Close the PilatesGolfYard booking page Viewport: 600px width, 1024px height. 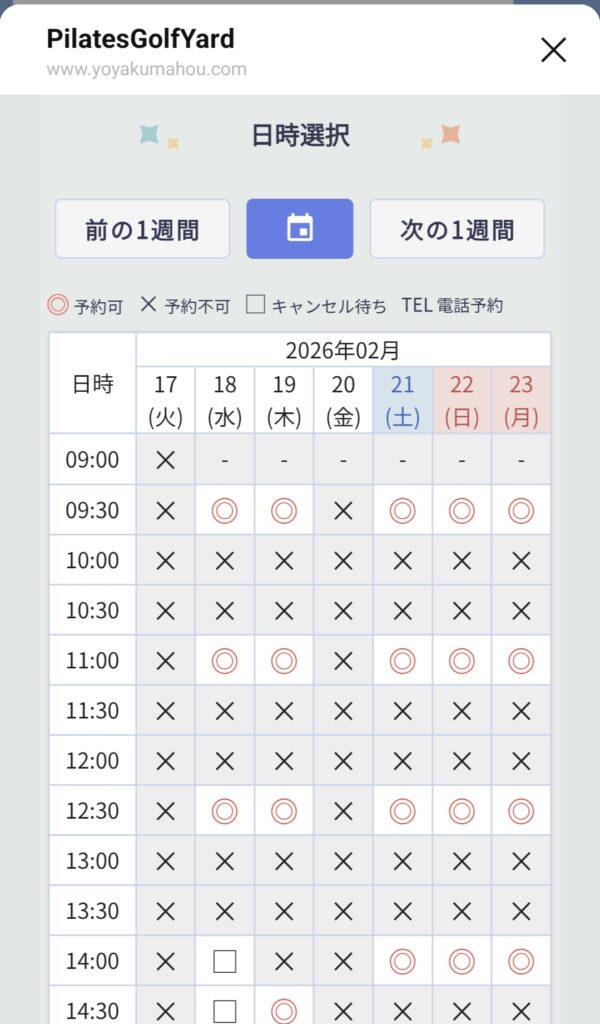[x=553, y=50]
